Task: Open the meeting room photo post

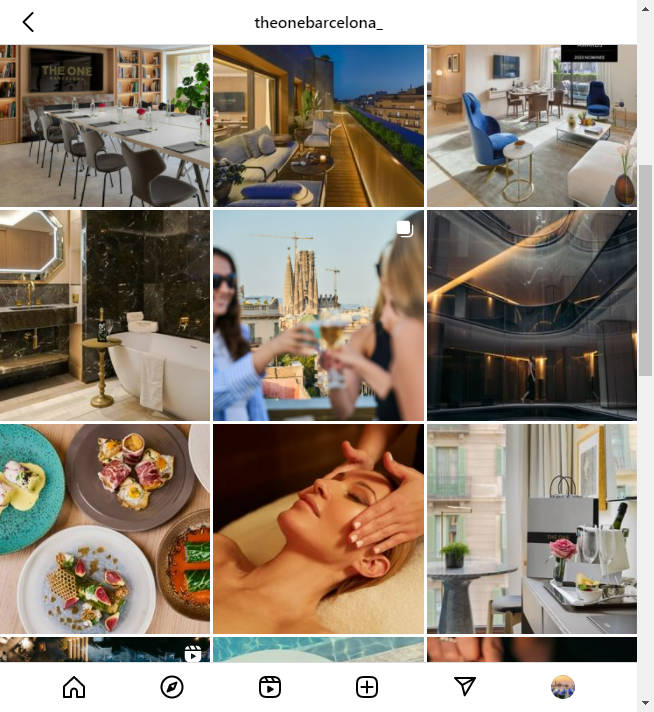Action: (105, 125)
